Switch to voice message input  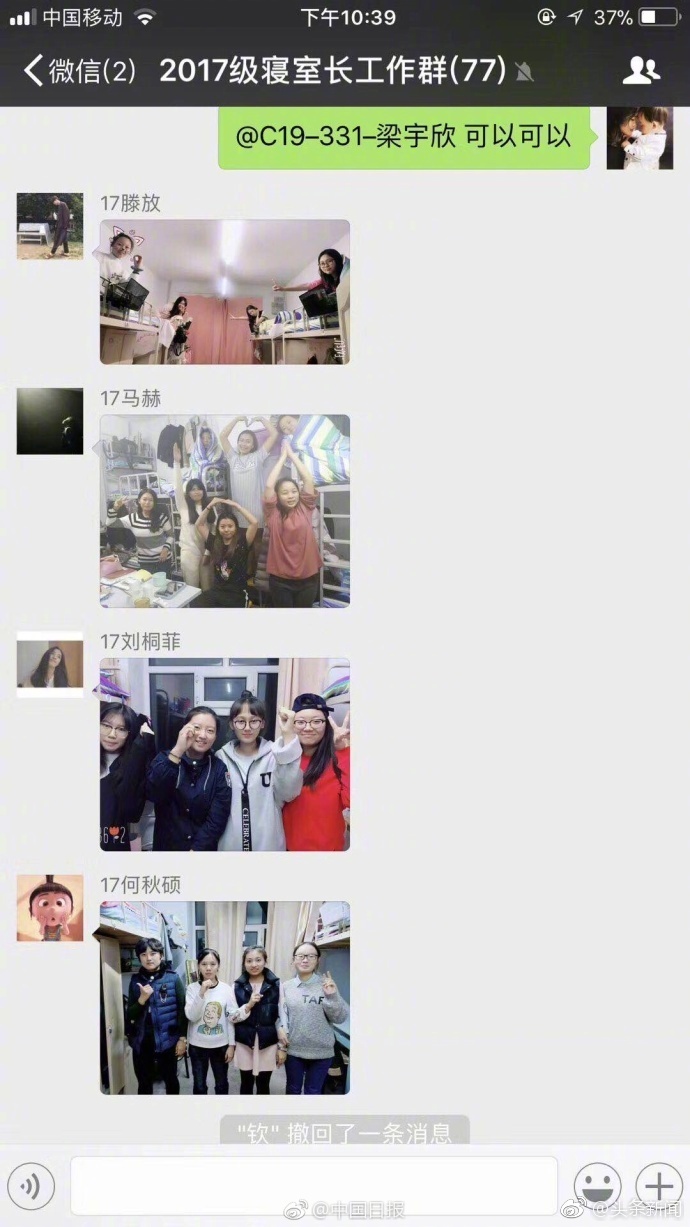30,1187
